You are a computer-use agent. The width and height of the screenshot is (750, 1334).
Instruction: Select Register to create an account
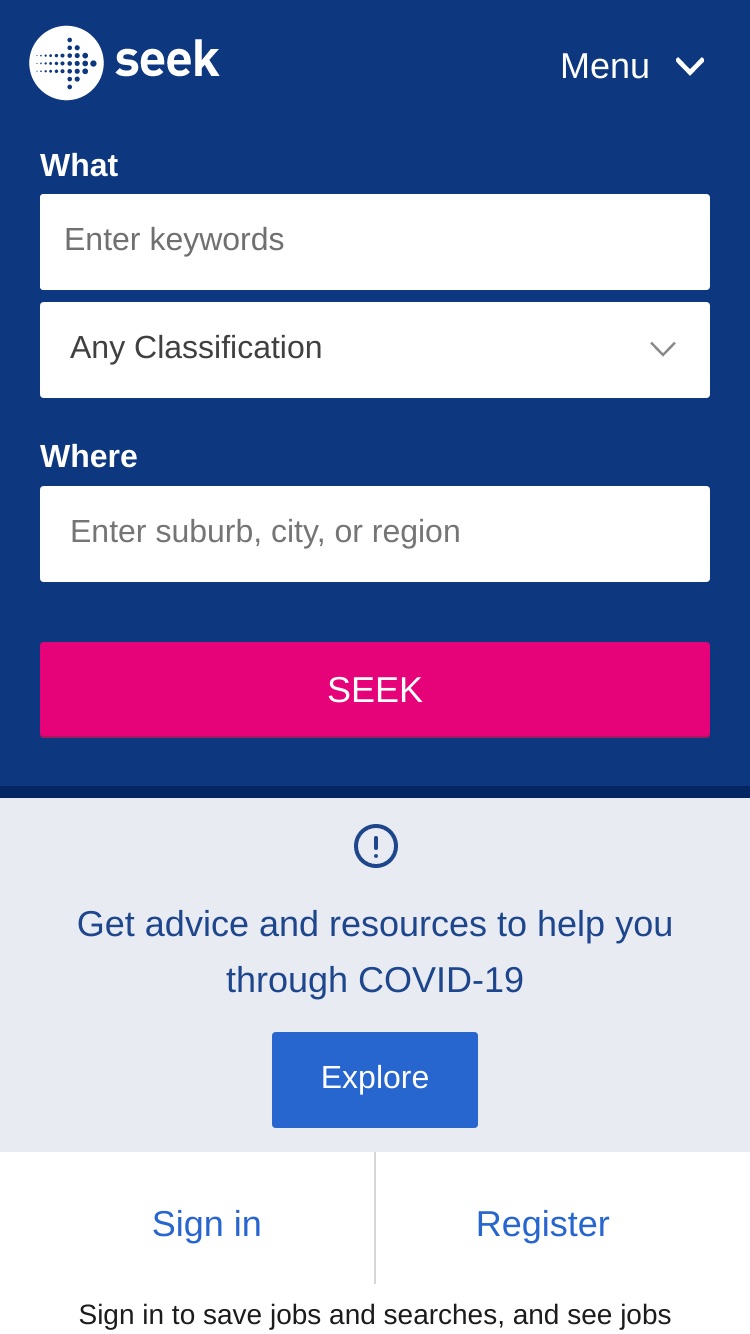[x=543, y=1224]
